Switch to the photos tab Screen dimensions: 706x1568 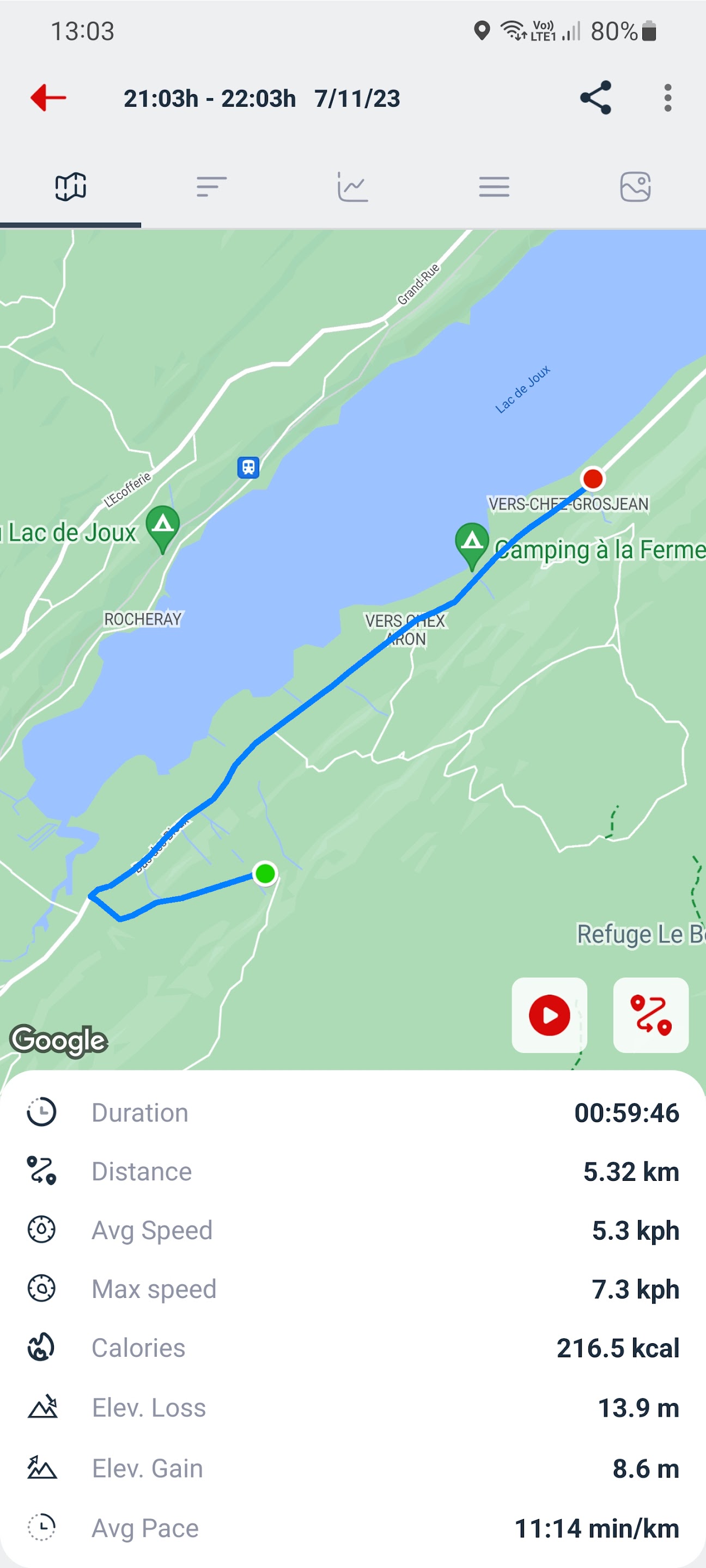coord(635,186)
